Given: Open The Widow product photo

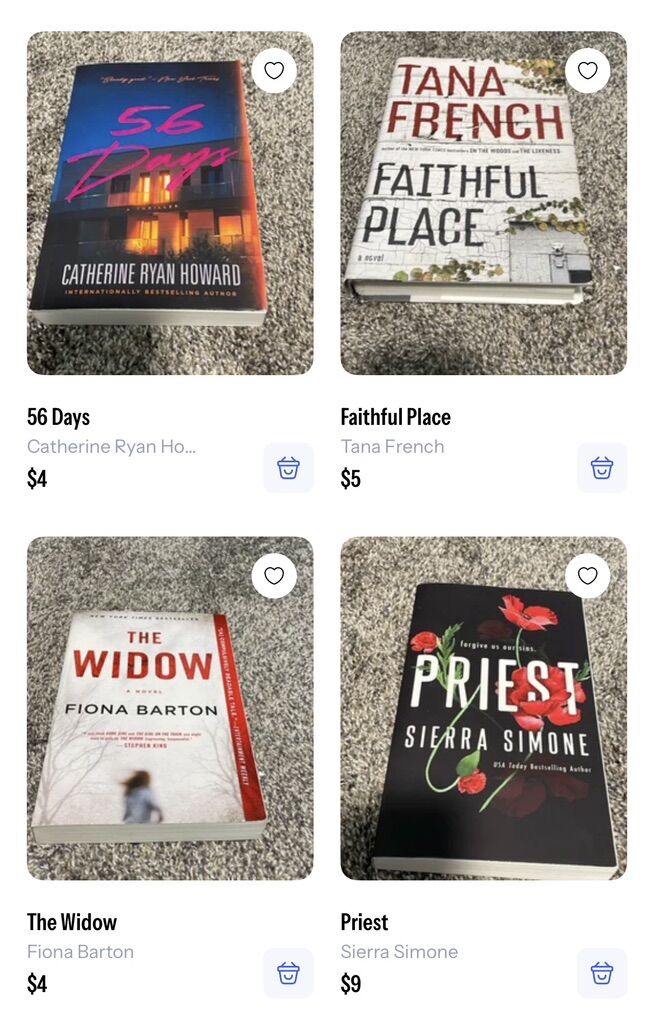Looking at the screenshot, I should 169,708.
